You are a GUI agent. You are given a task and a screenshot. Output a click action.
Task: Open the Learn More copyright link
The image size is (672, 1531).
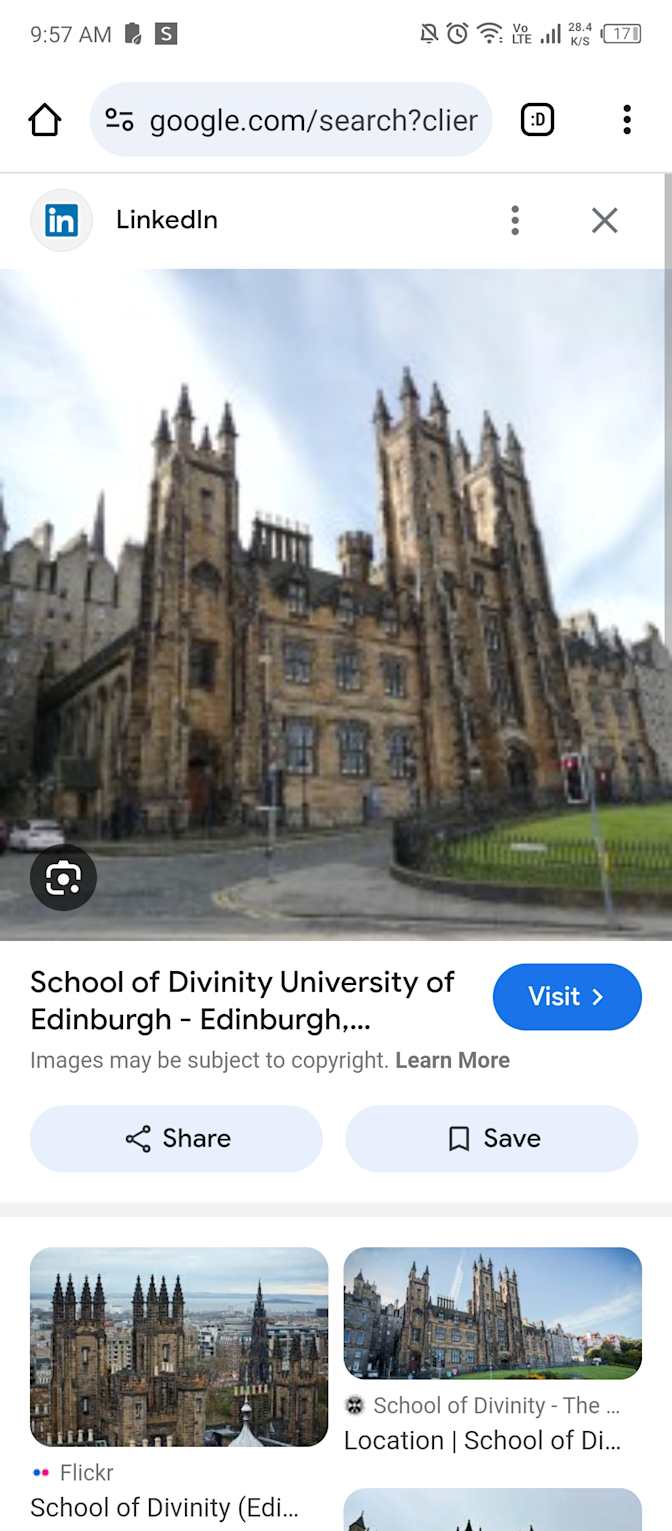(452, 1060)
